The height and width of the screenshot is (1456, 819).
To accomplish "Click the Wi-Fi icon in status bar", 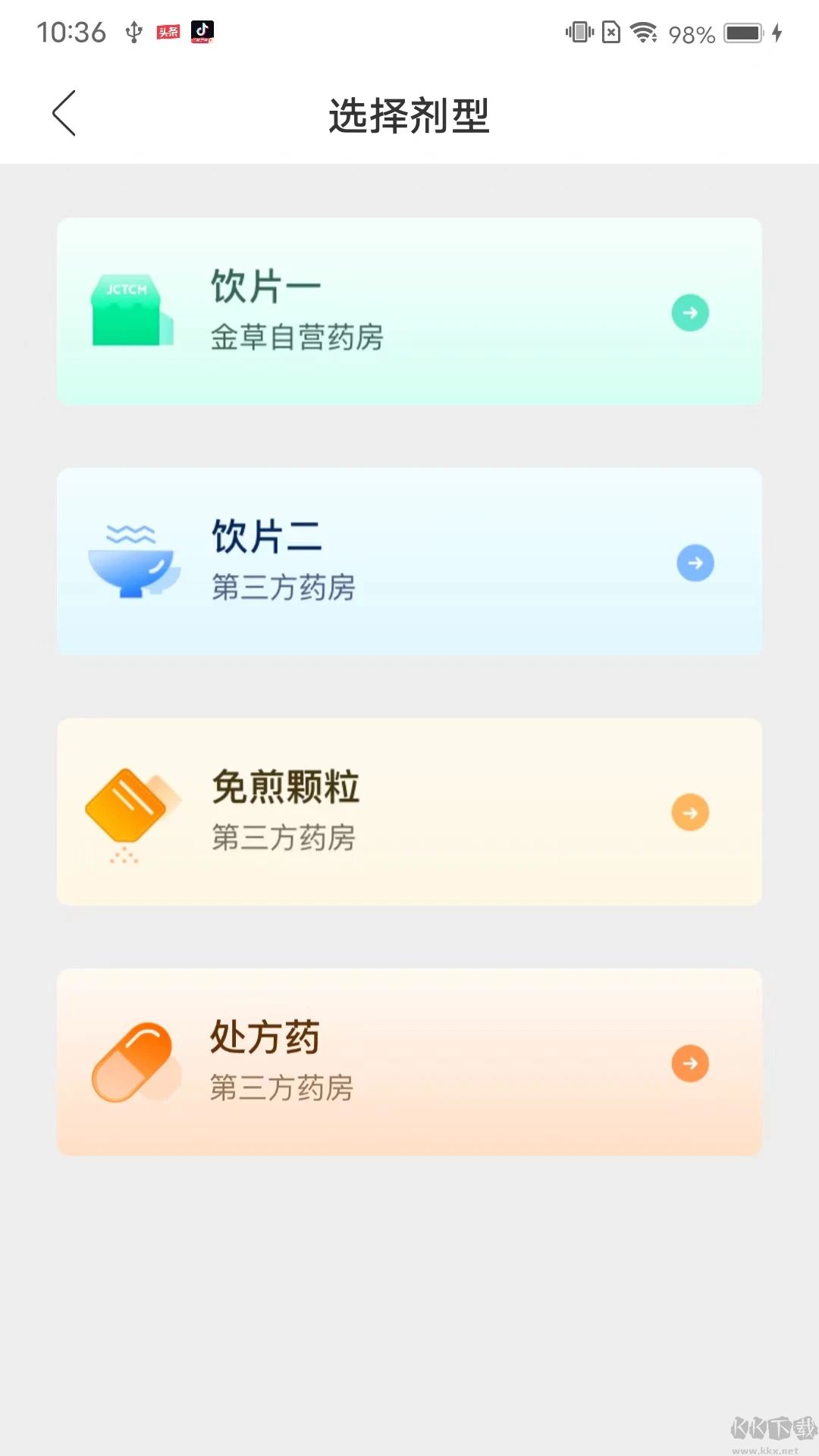I will coord(644,32).
